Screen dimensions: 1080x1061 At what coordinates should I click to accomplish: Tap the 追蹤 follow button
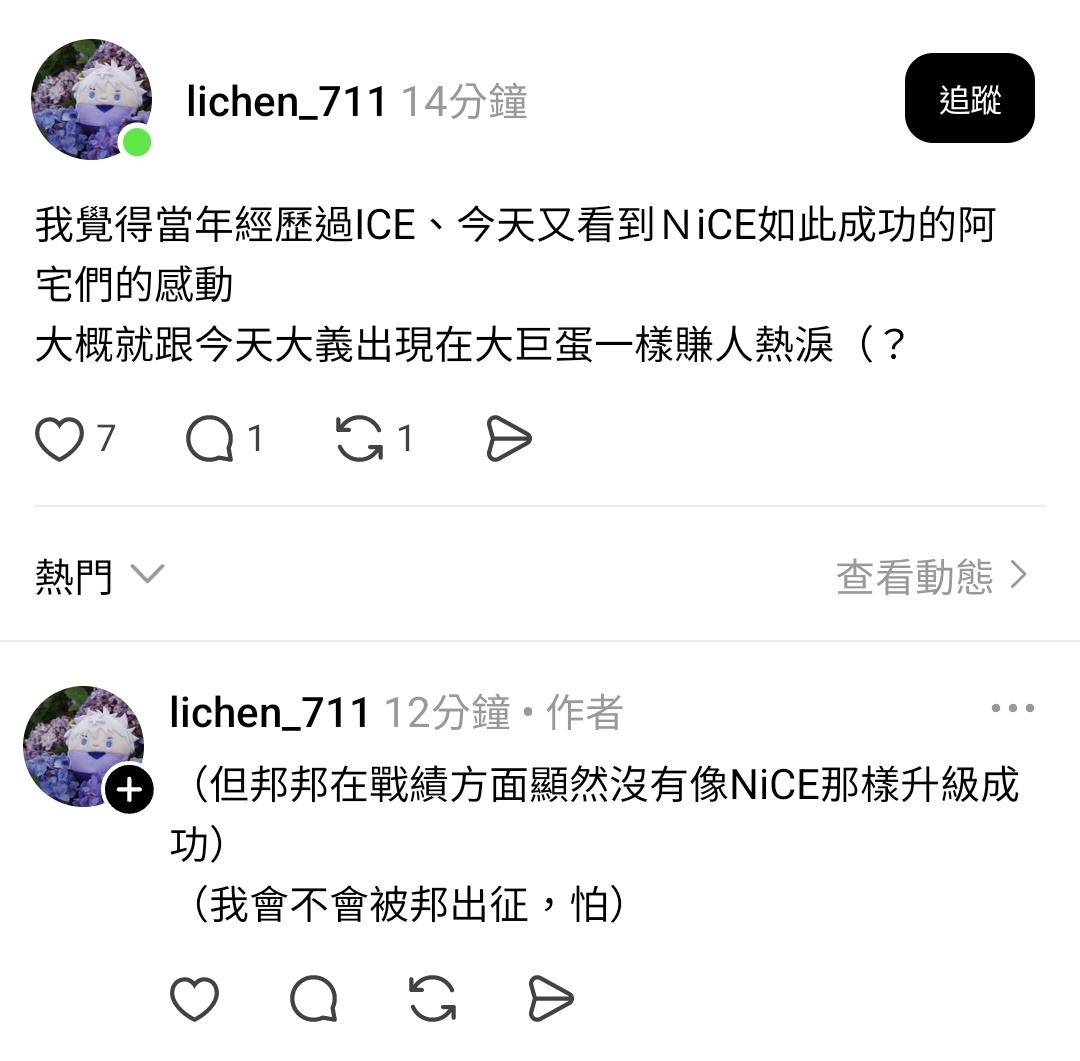pos(969,98)
